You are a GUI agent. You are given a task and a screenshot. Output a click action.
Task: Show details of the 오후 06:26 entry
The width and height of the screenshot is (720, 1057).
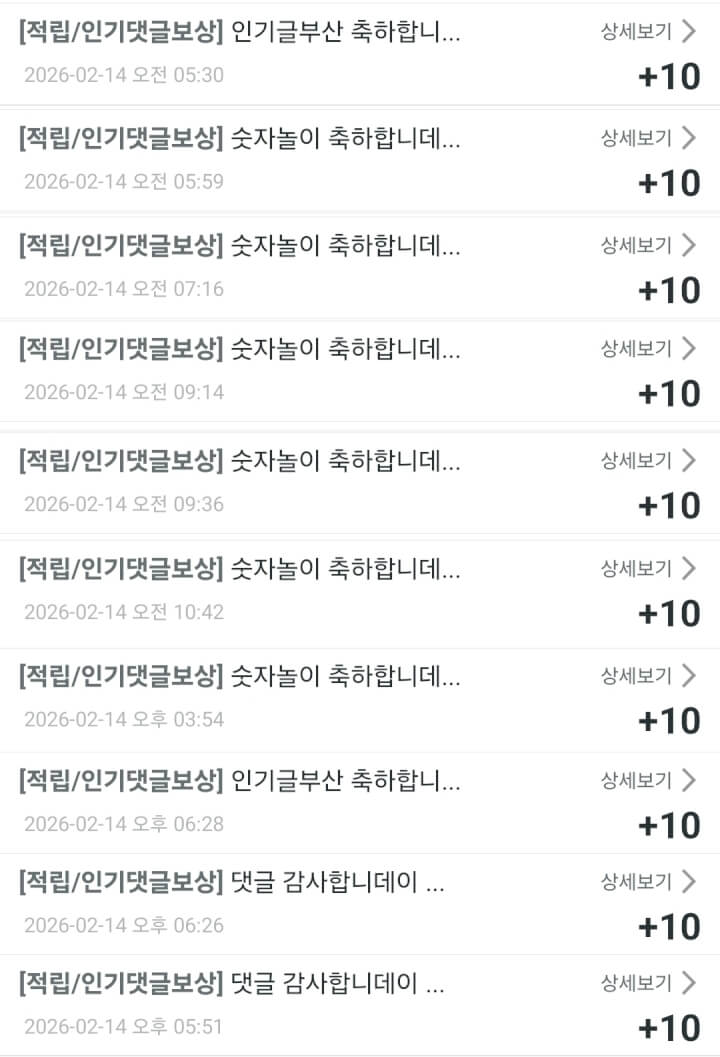click(x=647, y=882)
